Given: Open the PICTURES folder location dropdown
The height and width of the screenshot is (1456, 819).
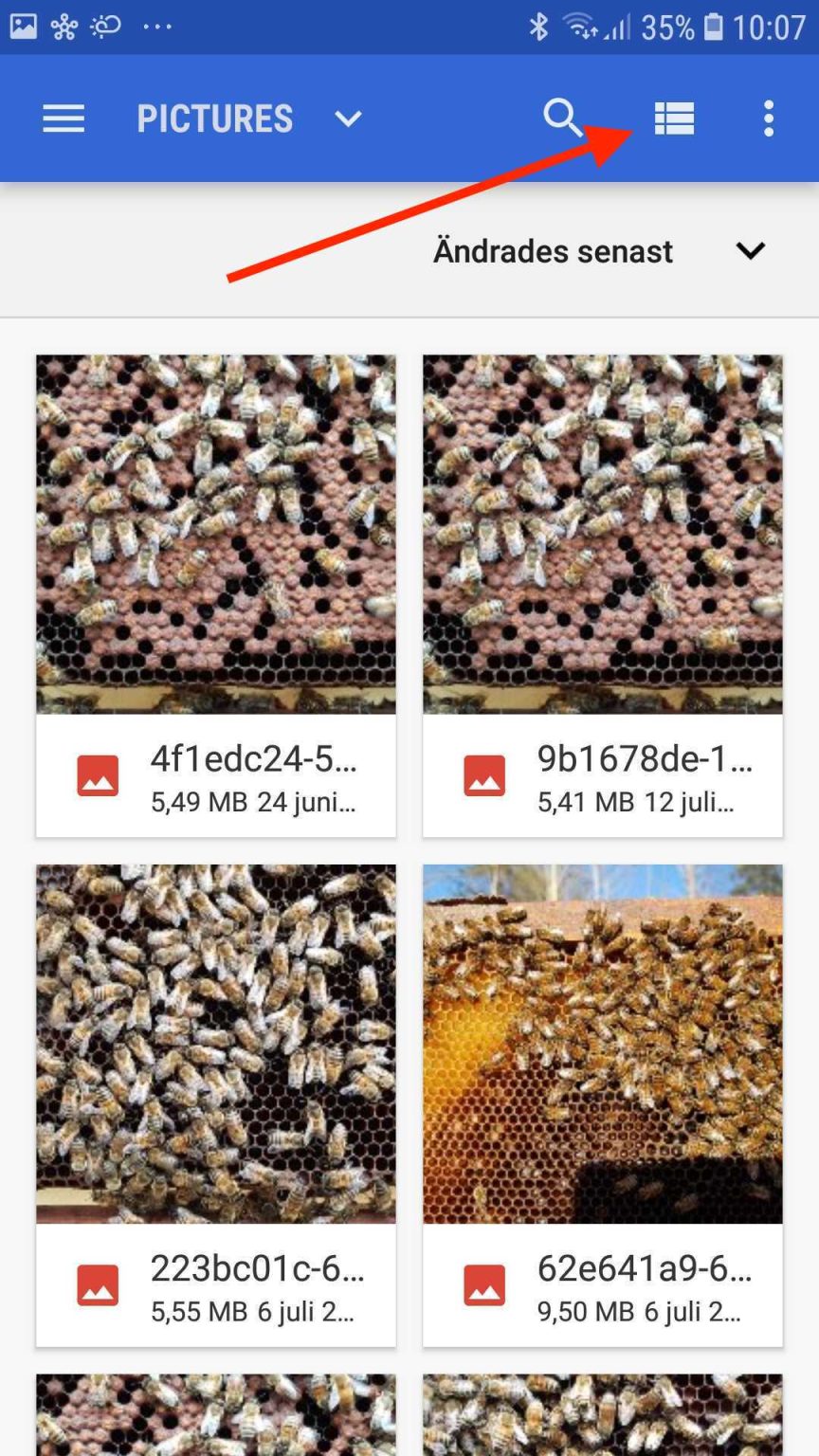Looking at the screenshot, I should pos(347,119).
